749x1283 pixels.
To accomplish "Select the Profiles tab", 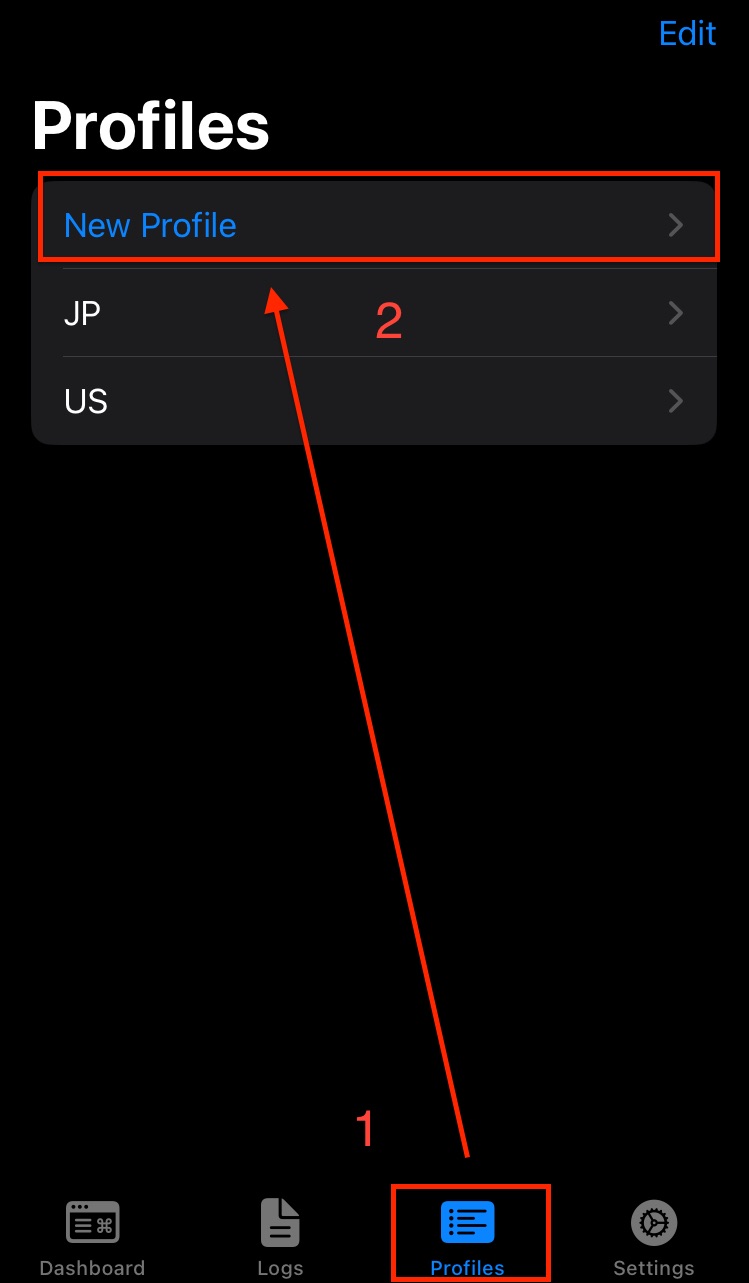I will click(x=468, y=1238).
